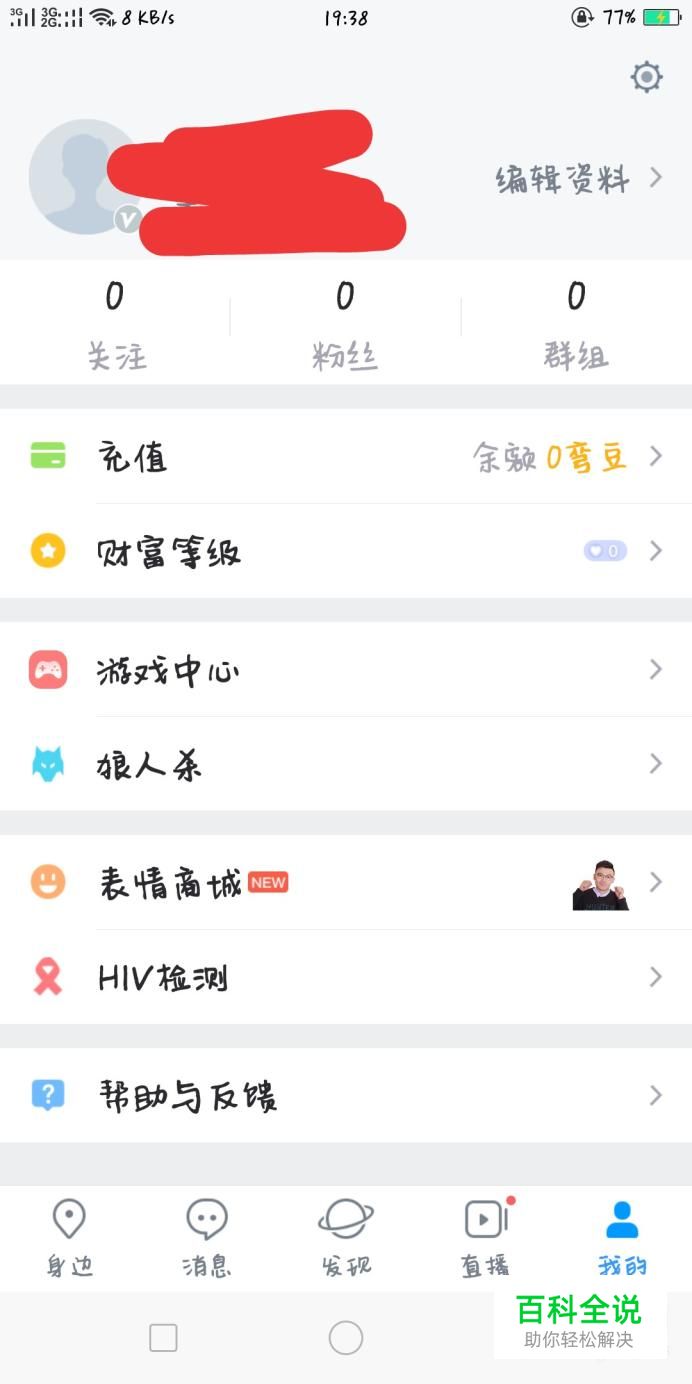The height and width of the screenshot is (1384, 692).
Task: Open 游戏中心 game center
Action: coord(346,670)
